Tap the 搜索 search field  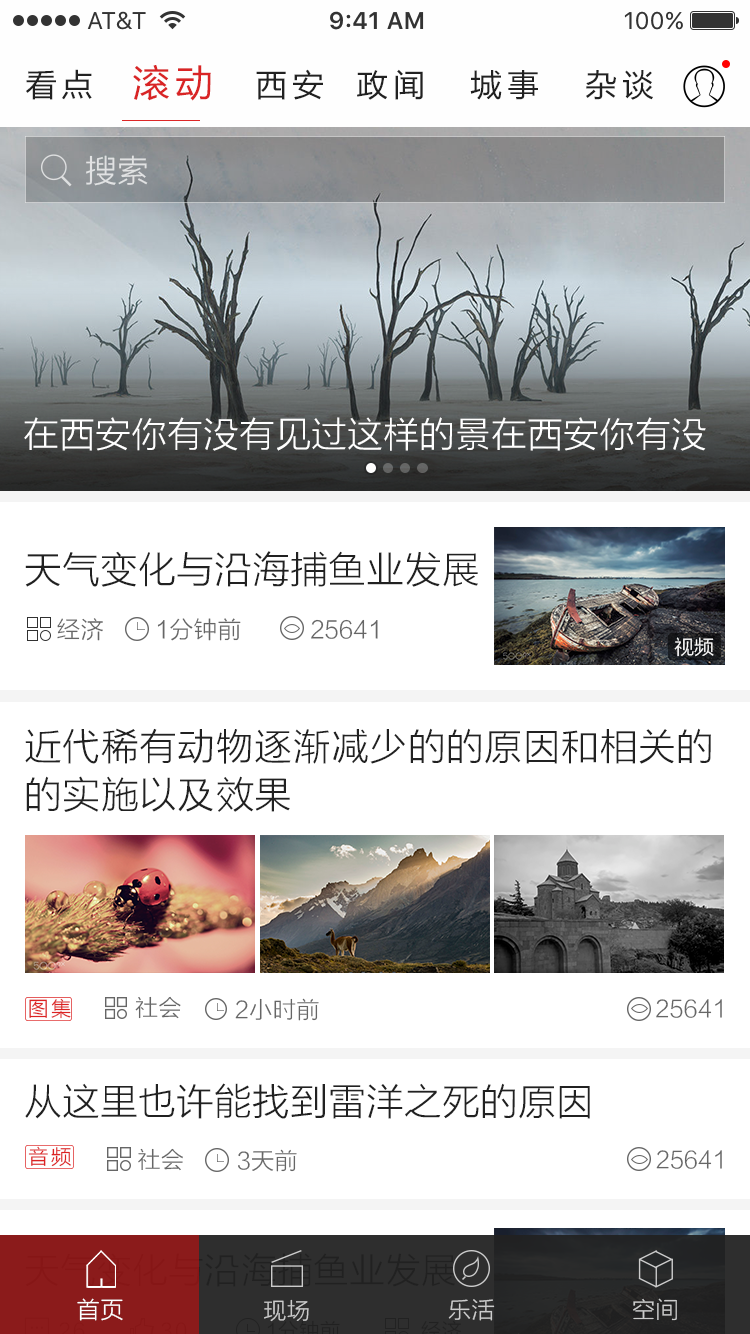coord(374,170)
